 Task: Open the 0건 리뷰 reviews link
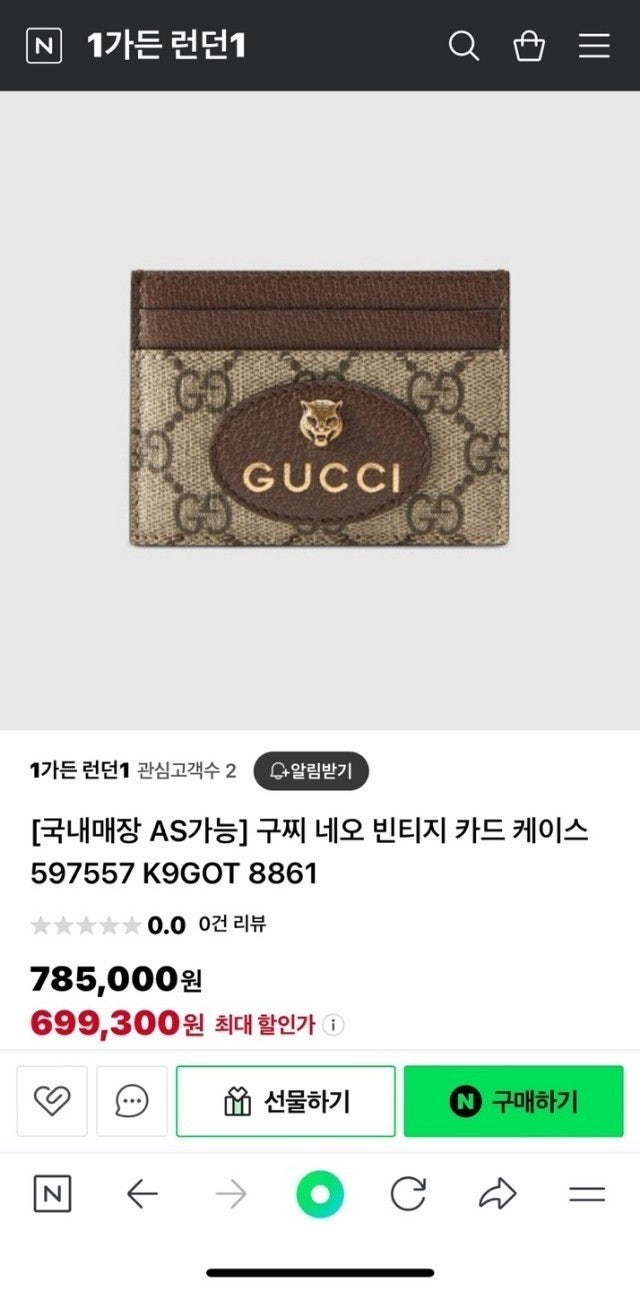(232, 924)
